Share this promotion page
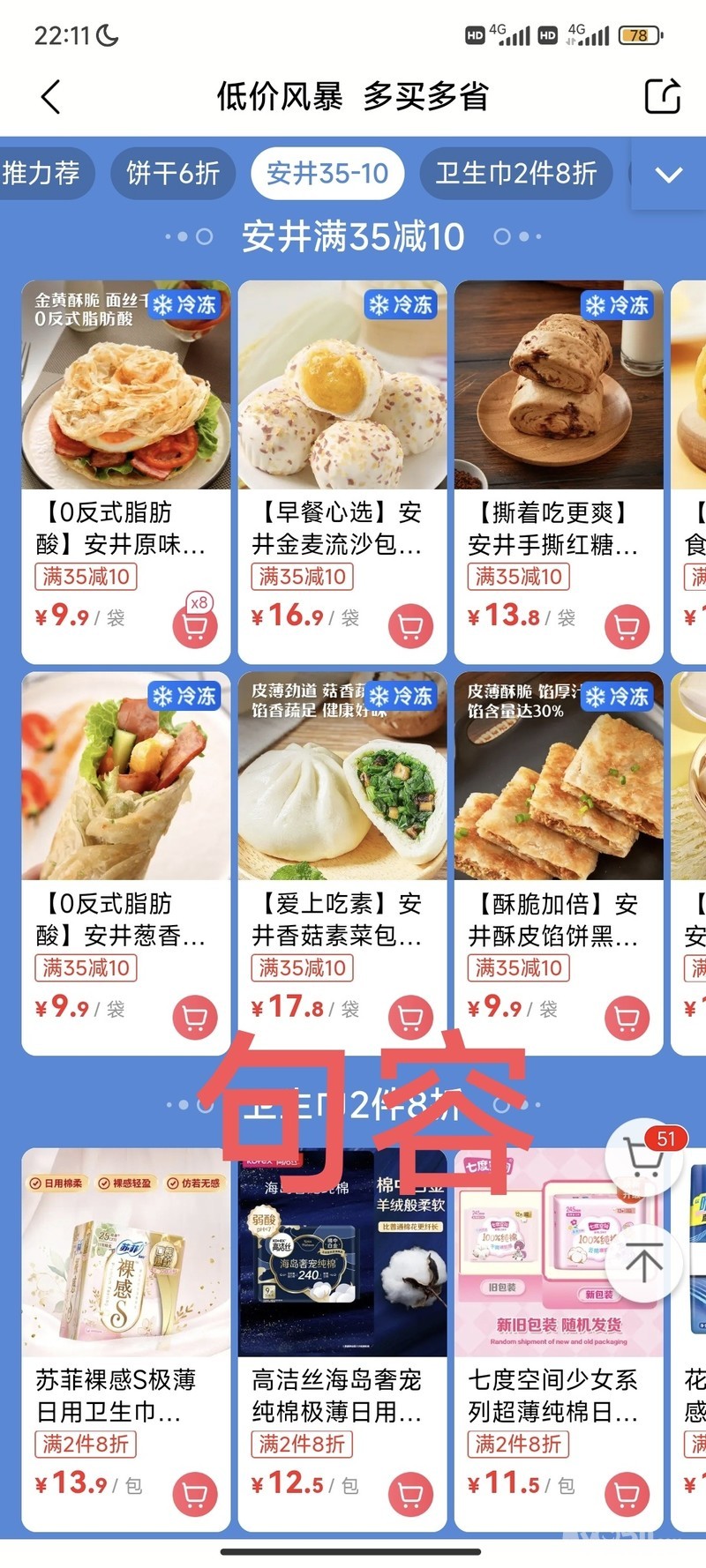The image size is (706, 1568). [x=662, y=96]
